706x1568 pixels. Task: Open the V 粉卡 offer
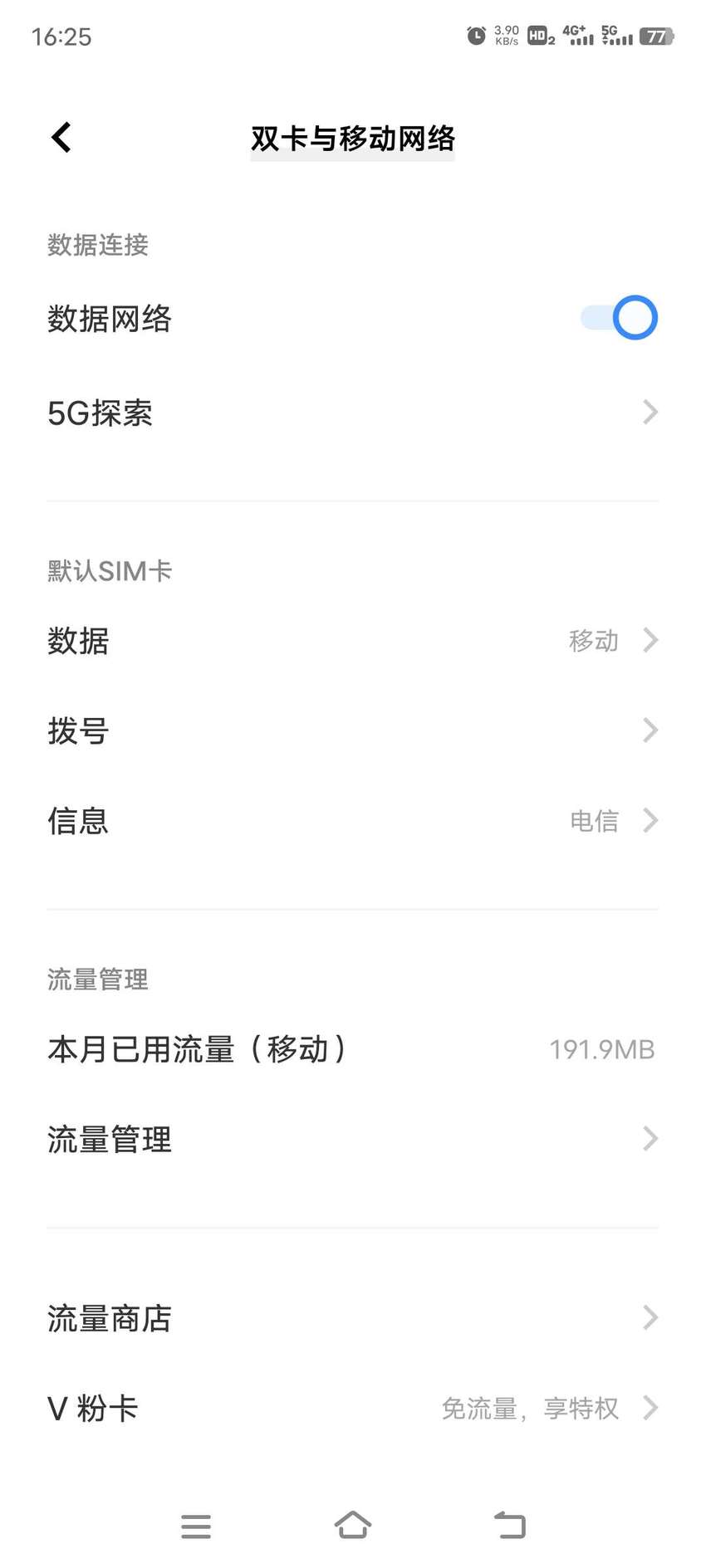(353, 1408)
